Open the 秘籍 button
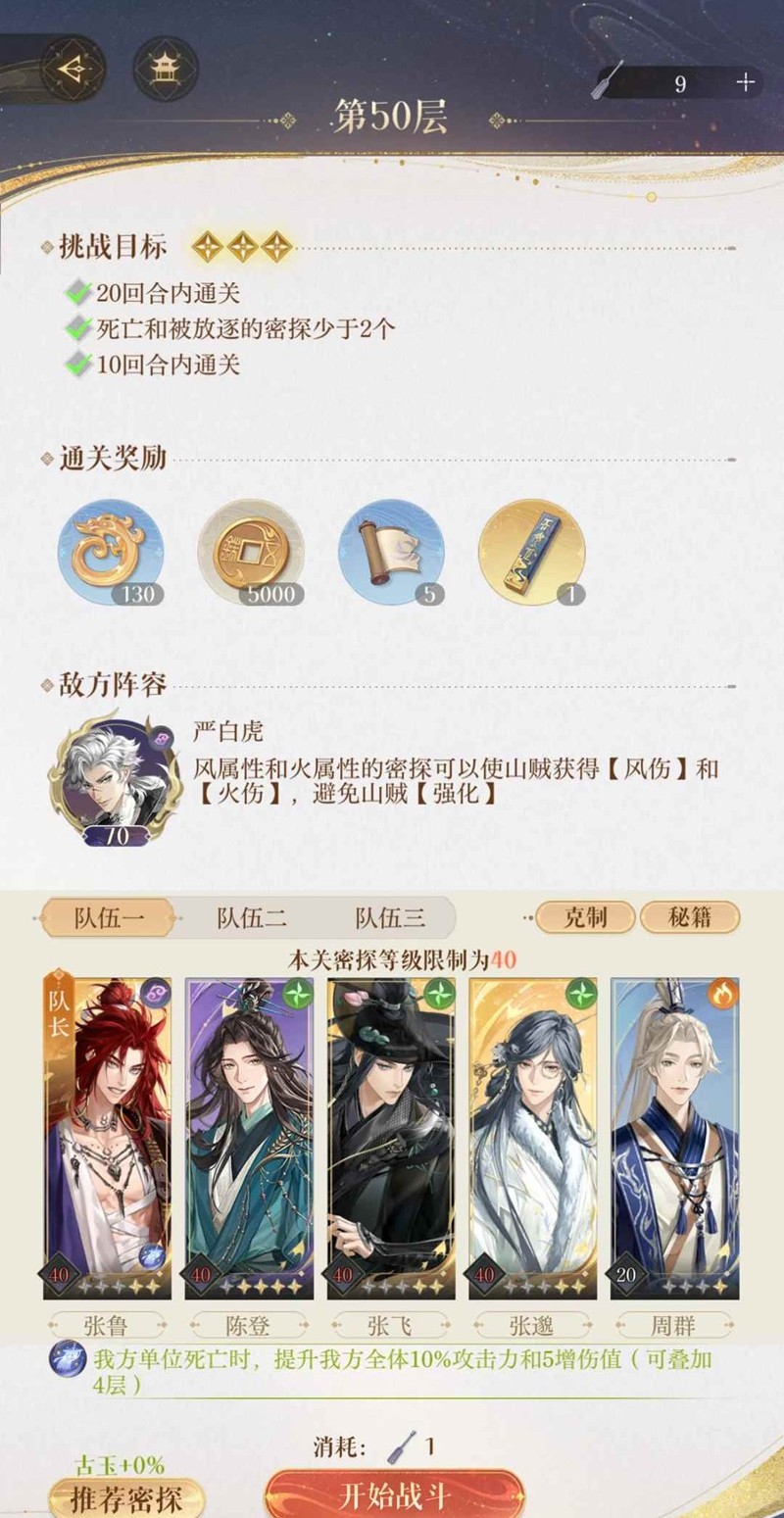The height and width of the screenshot is (1518, 784). click(690, 917)
